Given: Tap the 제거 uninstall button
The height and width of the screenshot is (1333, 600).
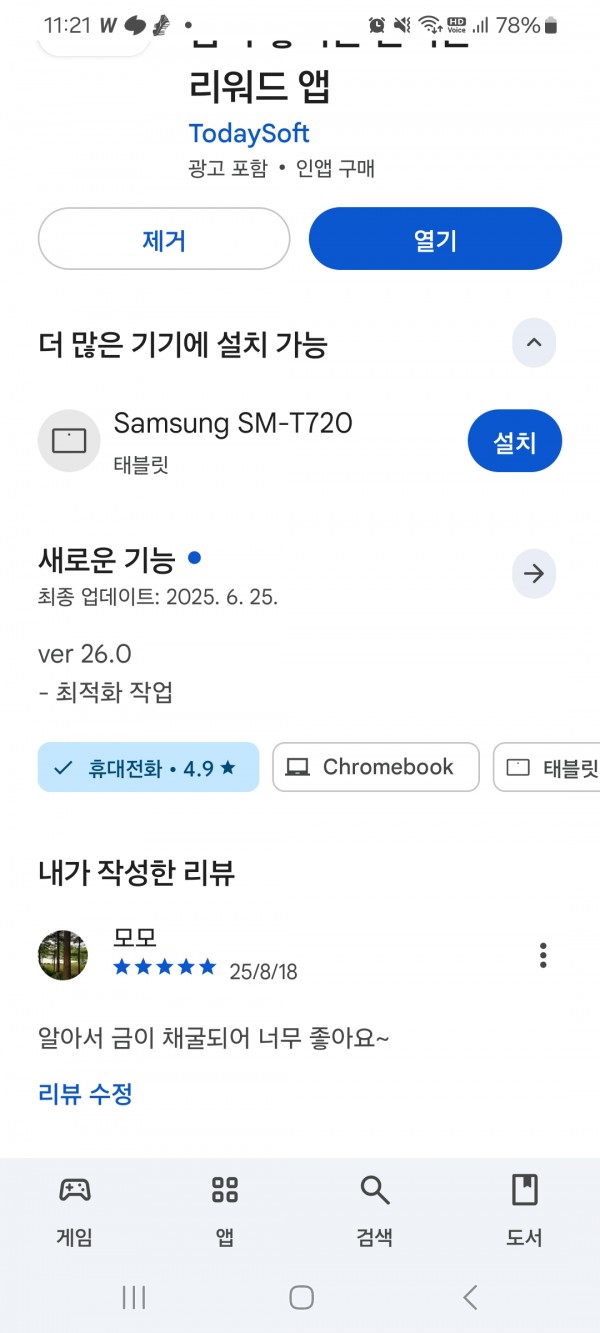Looking at the screenshot, I should coord(164,239).
